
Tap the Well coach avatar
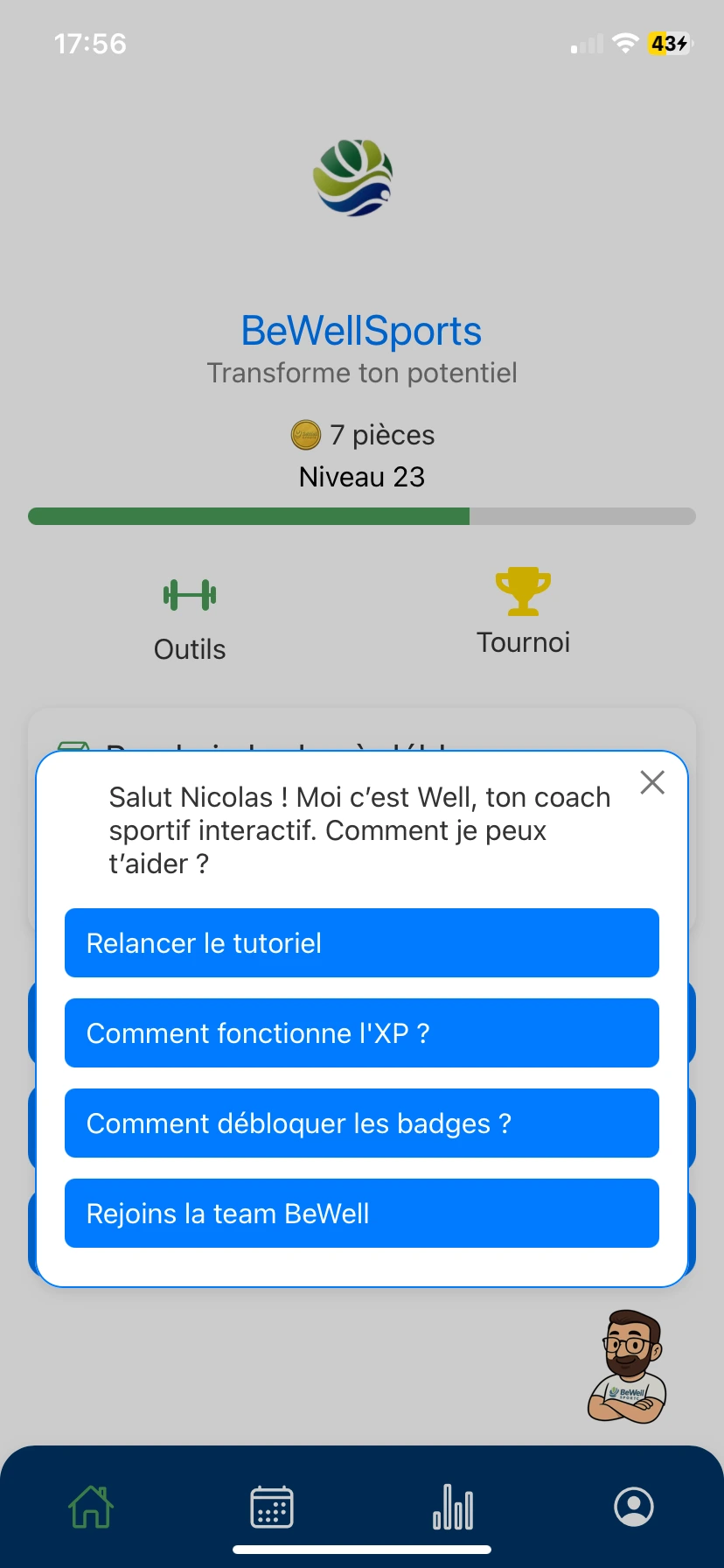tap(628, 1367)
